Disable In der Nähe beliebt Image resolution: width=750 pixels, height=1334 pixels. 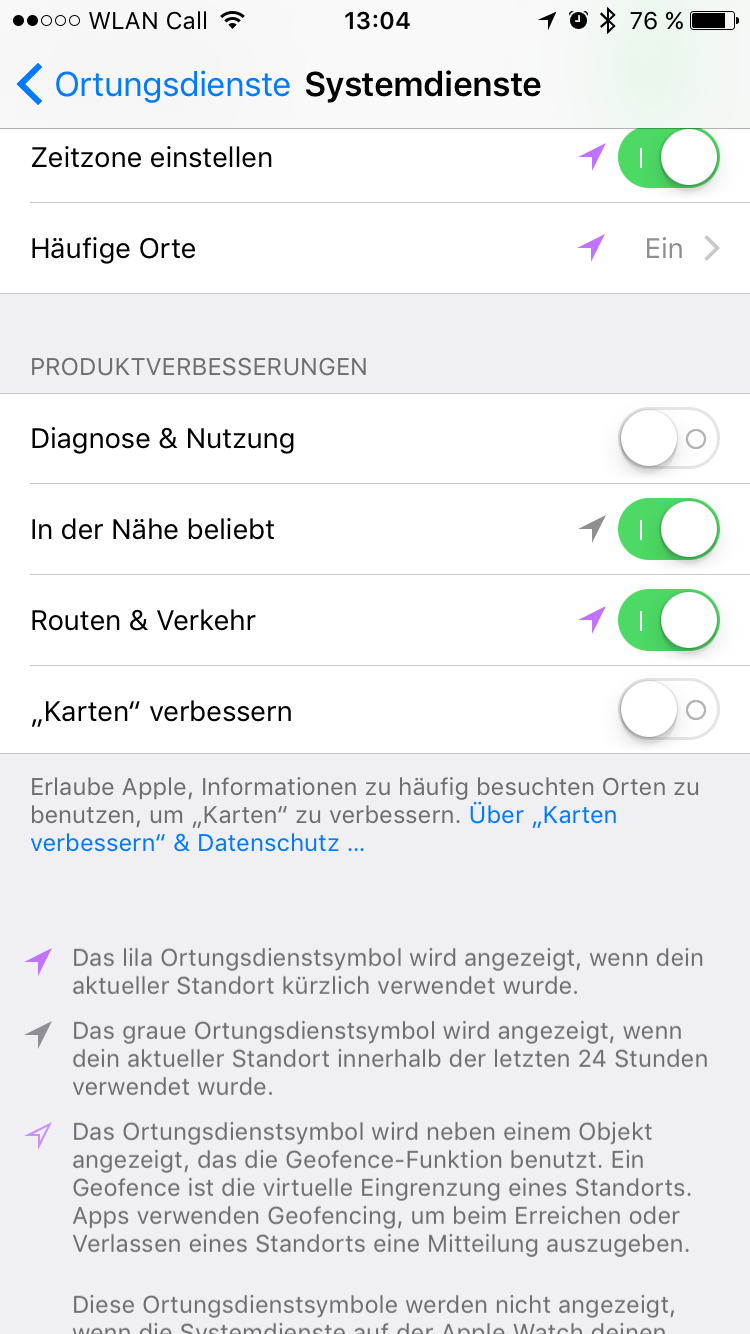click(668, 529)
